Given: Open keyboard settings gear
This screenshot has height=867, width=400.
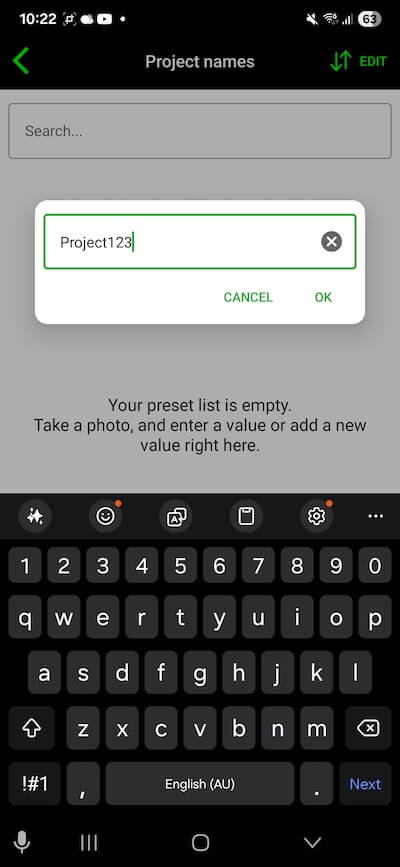Looking at the screenshot, I should [316, 516].
